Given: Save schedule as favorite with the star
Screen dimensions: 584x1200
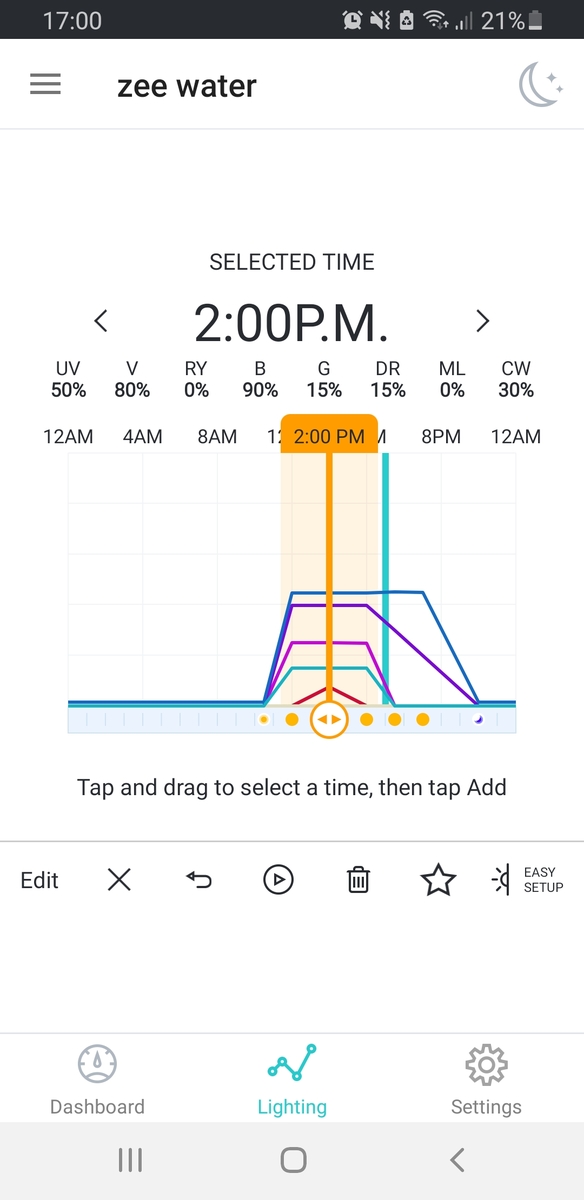Looking at the screenshot, I should [438, 880].
